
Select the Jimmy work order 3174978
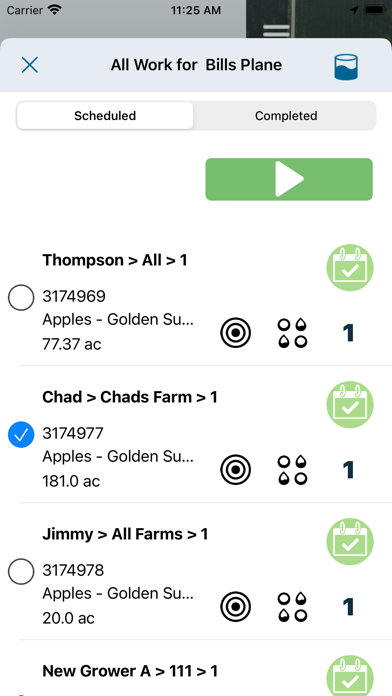tap(21, 571)
